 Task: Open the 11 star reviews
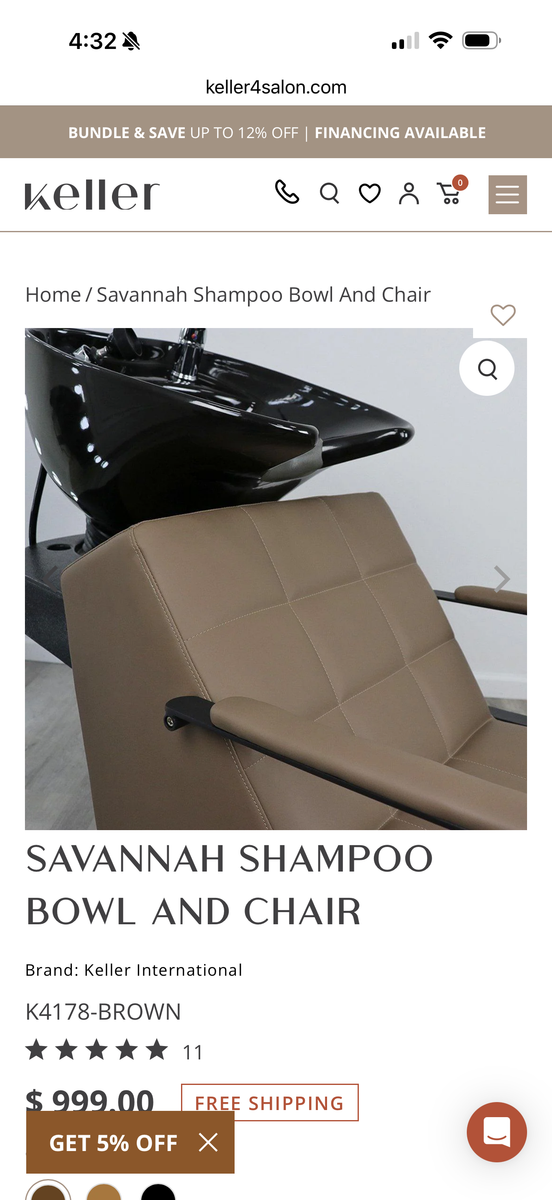coord(114,1051)
